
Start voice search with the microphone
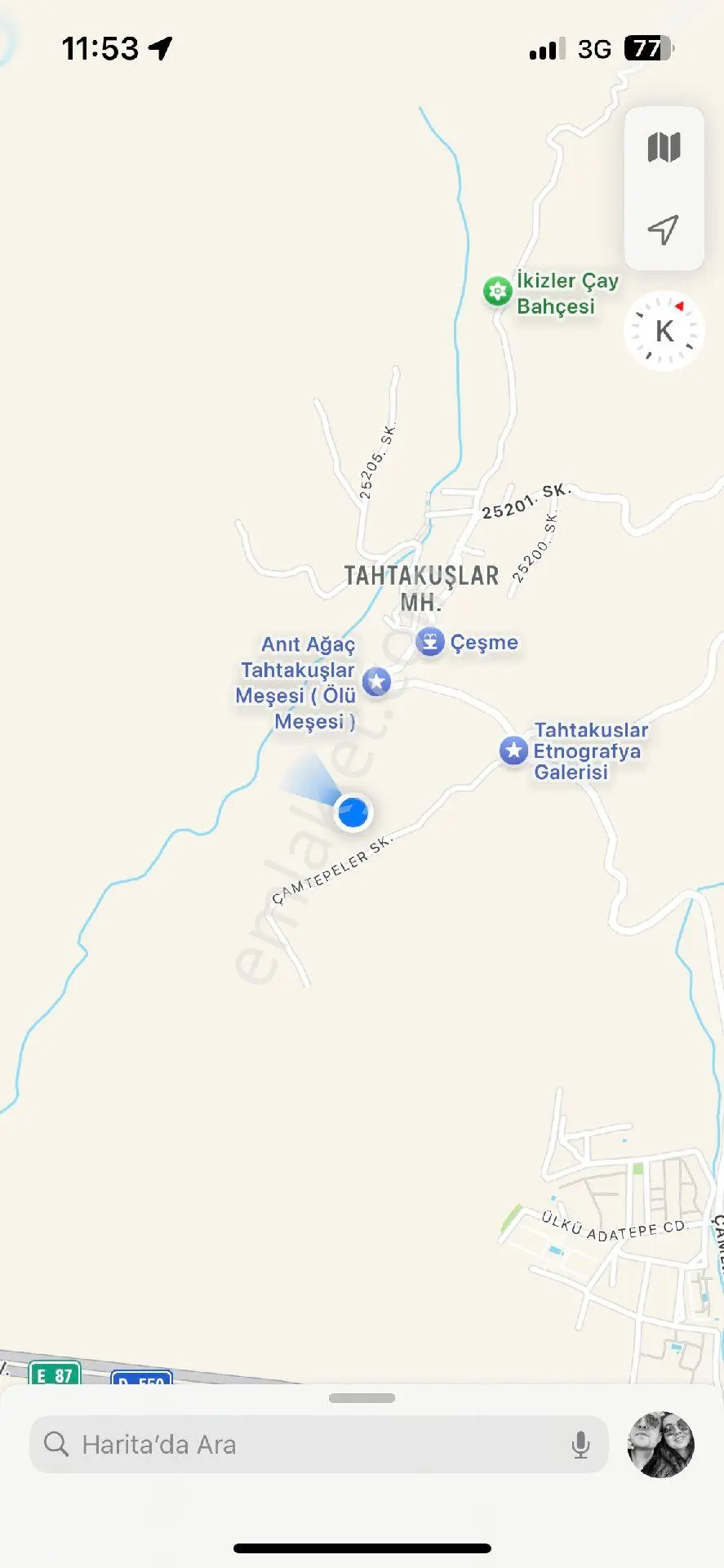580,1445
